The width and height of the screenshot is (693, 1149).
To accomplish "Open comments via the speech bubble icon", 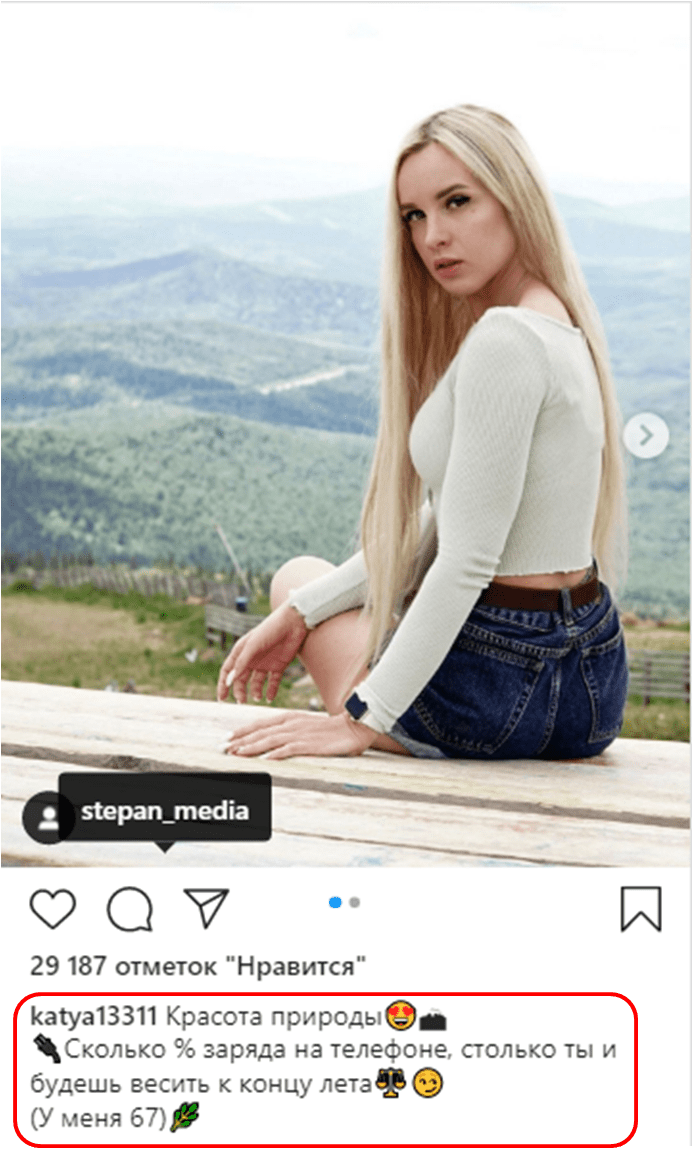I will pyautogui.click(x=130, y=909).
